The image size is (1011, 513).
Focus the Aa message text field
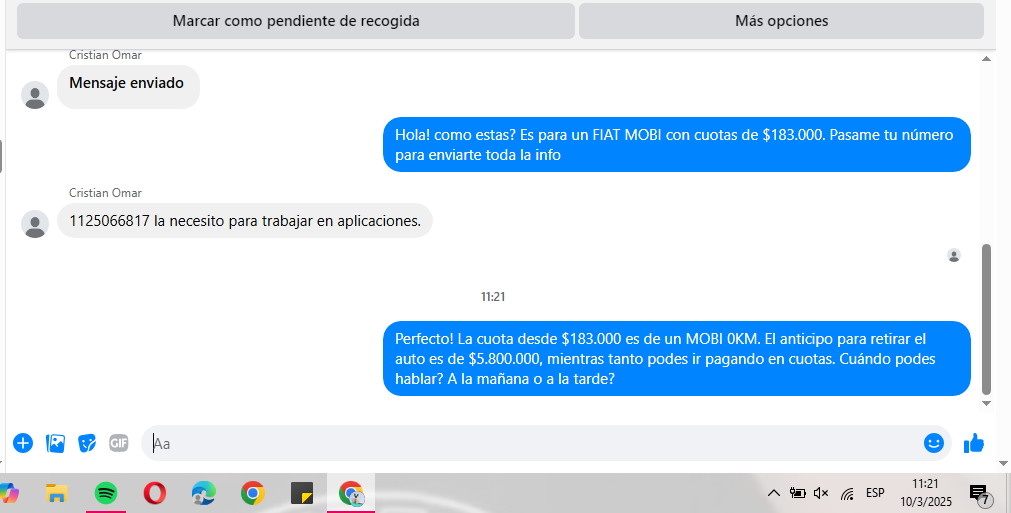click(530, 443)
